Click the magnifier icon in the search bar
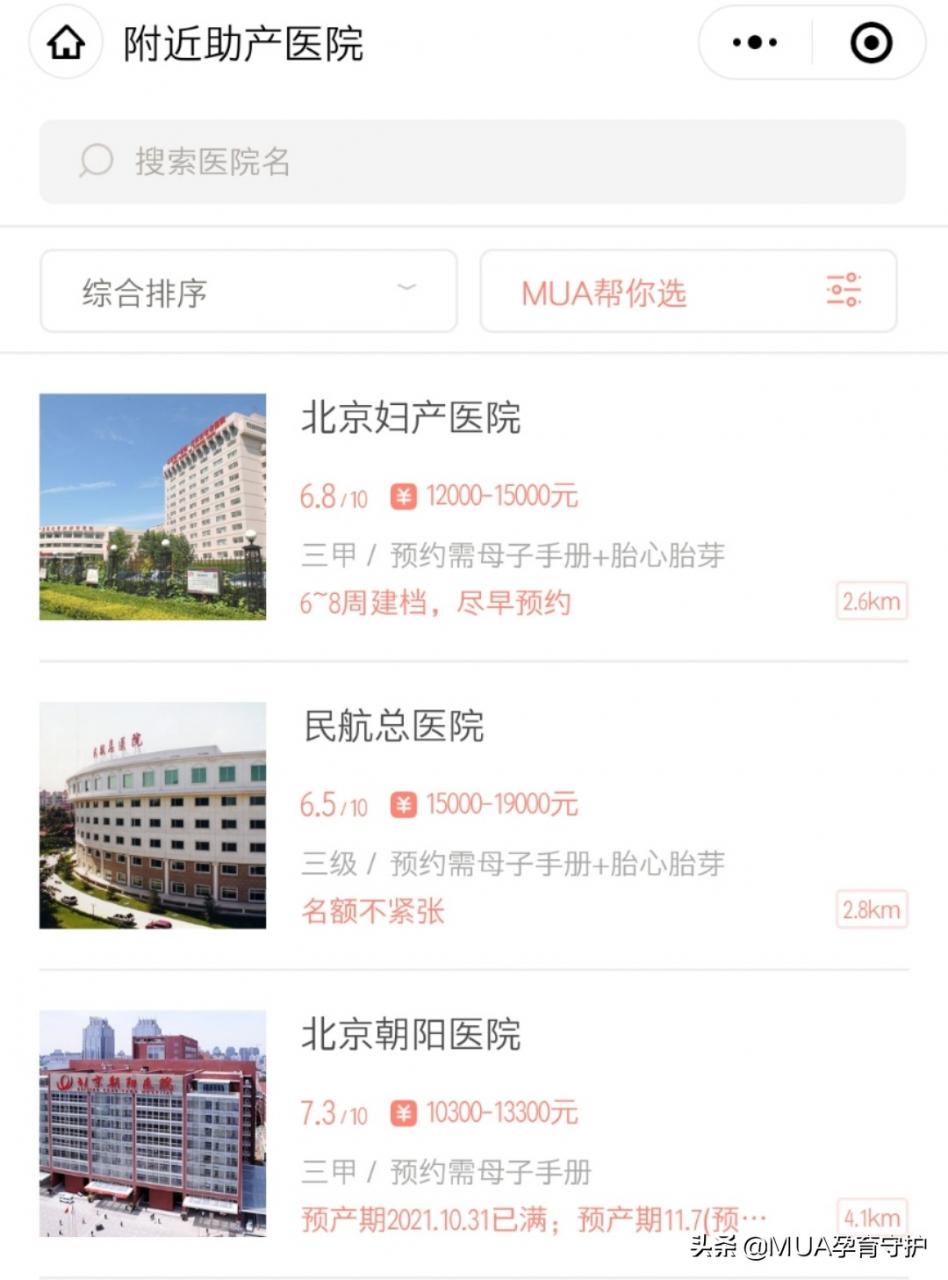 pyautogui.click(x=94, y=160)
